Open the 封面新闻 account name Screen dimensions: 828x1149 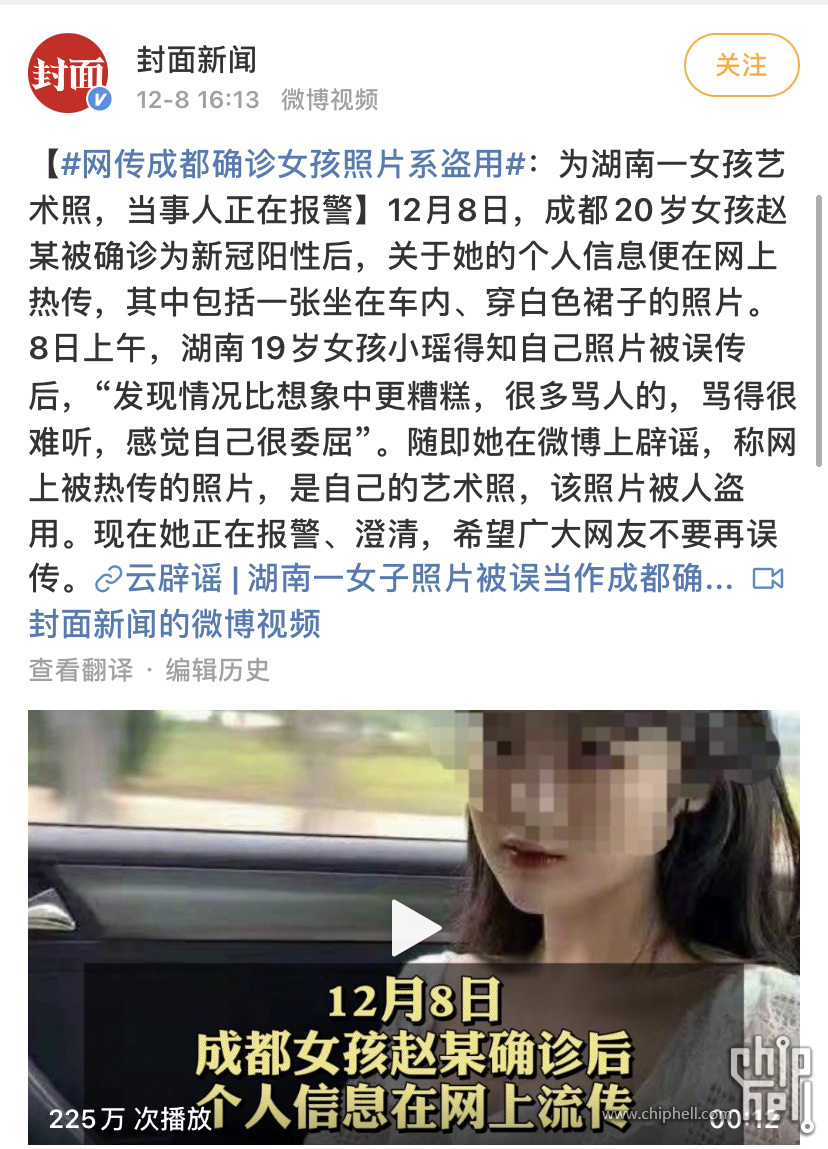(x=197, y=60)
